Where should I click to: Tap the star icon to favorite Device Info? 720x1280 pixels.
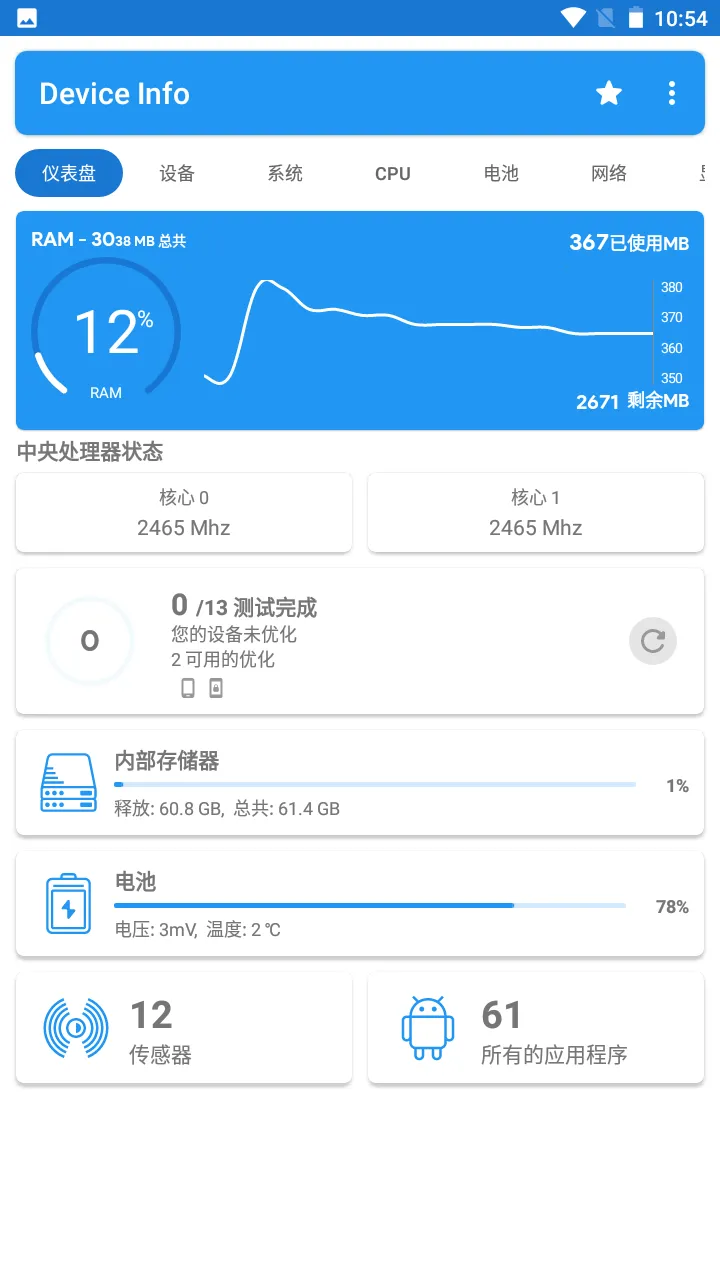(608, 93)
